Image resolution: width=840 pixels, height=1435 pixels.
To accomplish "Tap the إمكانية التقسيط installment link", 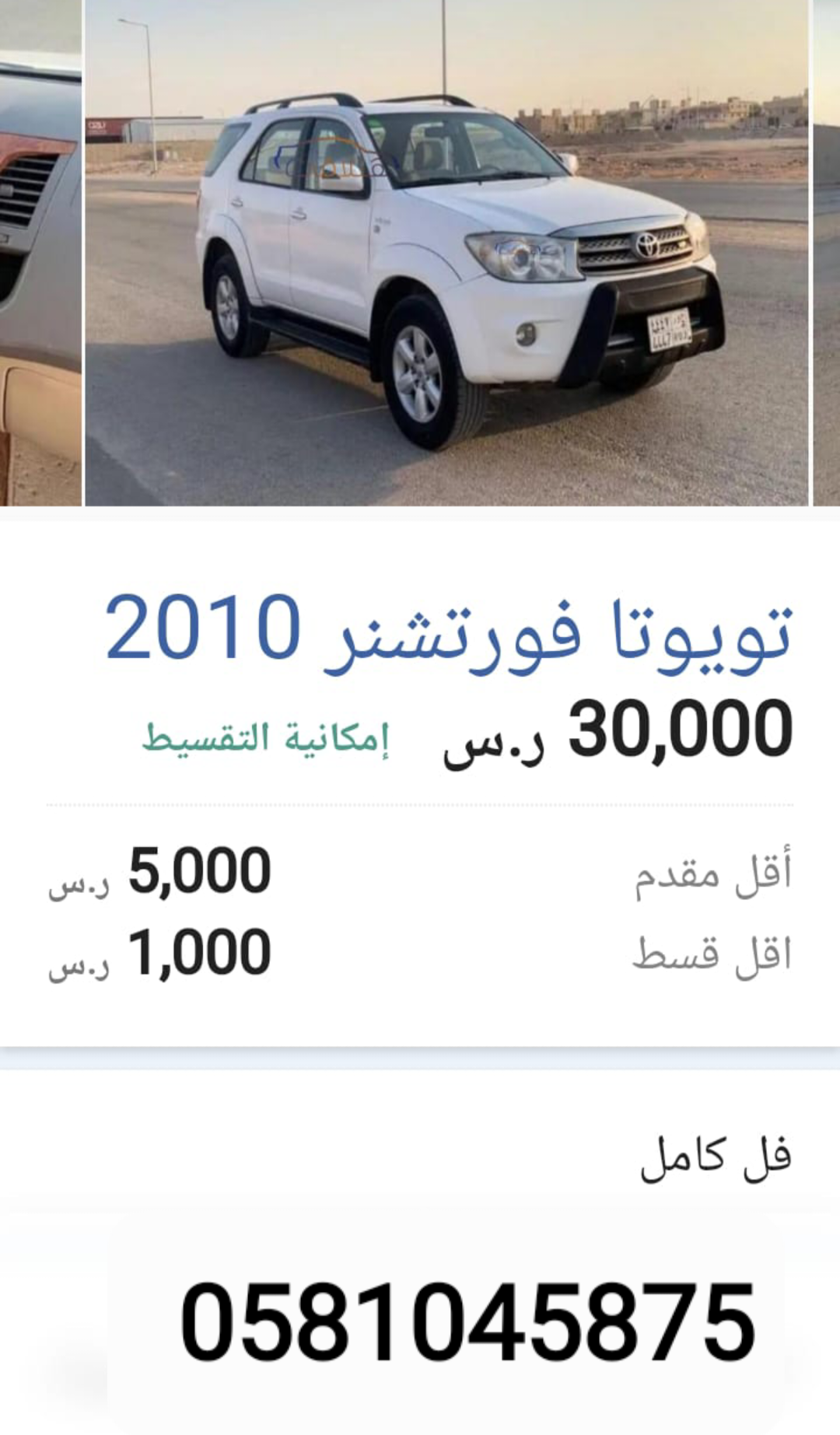I will (x=266, y=737).
